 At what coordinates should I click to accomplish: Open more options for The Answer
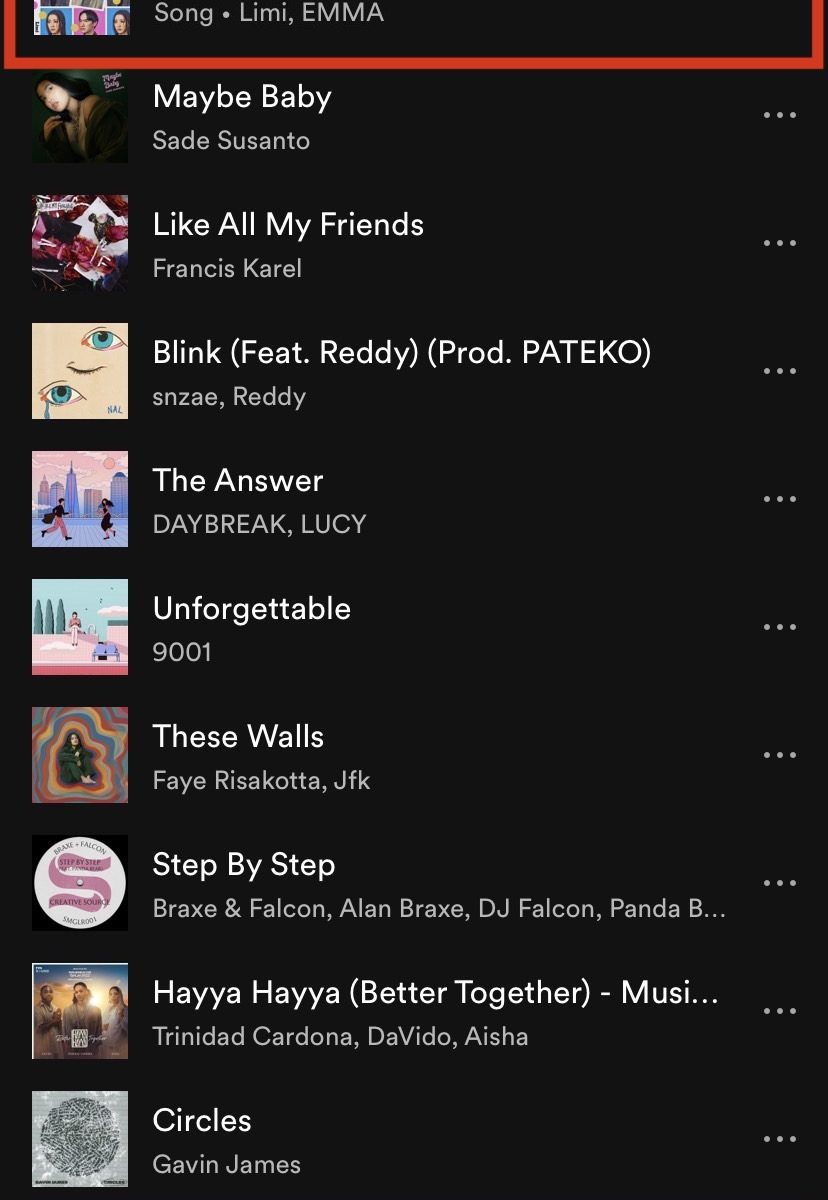pyautogui.click(x=779, y=500)
